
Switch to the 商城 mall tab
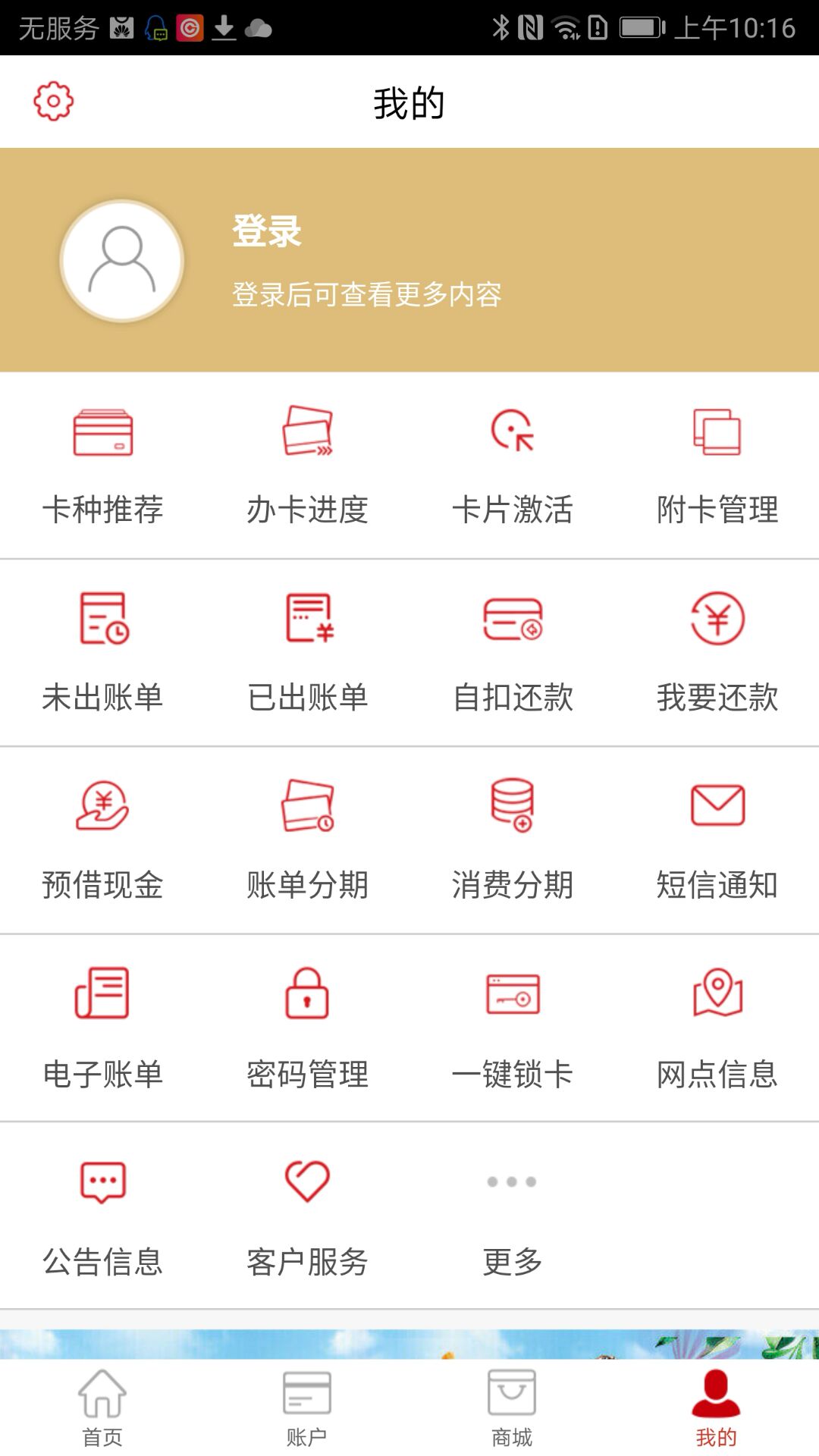(512, 1408)
